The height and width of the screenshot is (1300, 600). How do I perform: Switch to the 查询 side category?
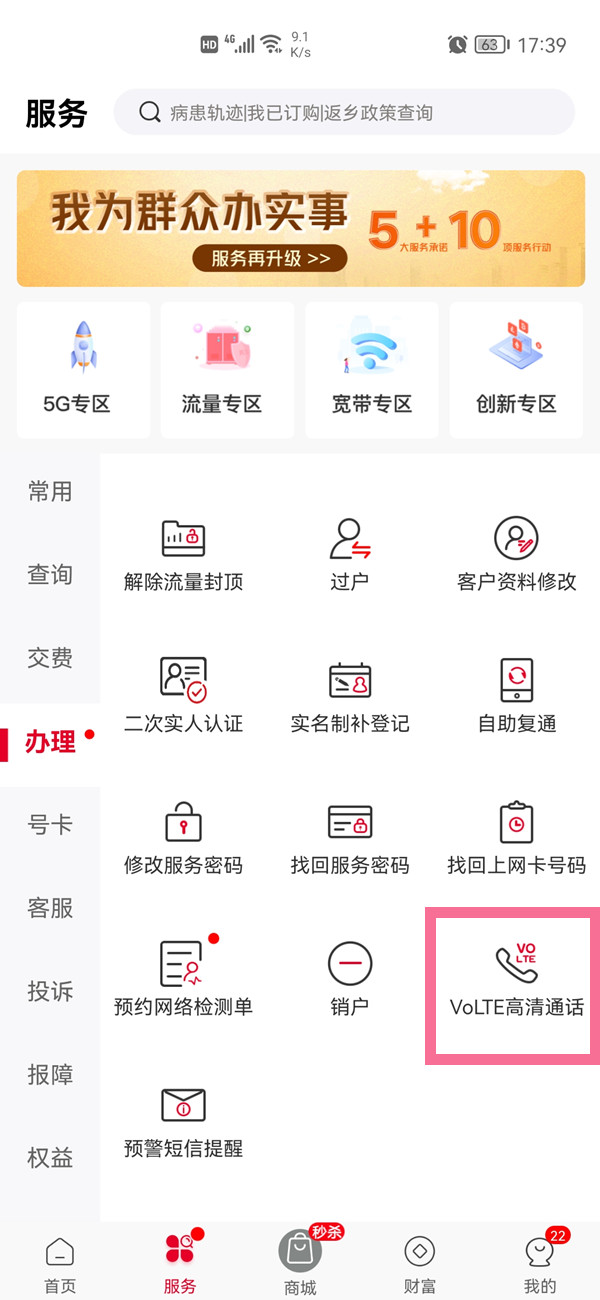pos(50,575)
